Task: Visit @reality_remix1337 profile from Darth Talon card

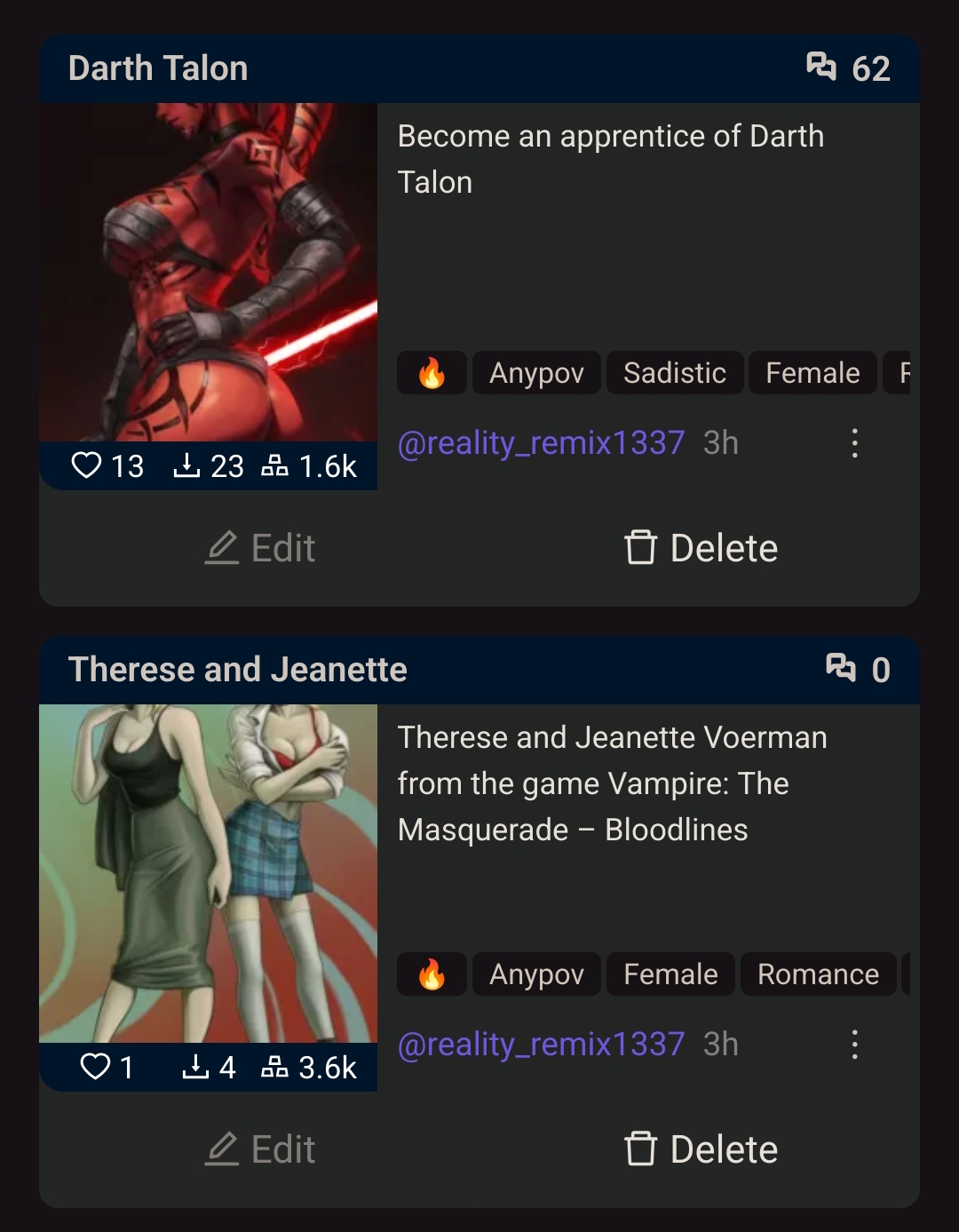Action: 541,442
